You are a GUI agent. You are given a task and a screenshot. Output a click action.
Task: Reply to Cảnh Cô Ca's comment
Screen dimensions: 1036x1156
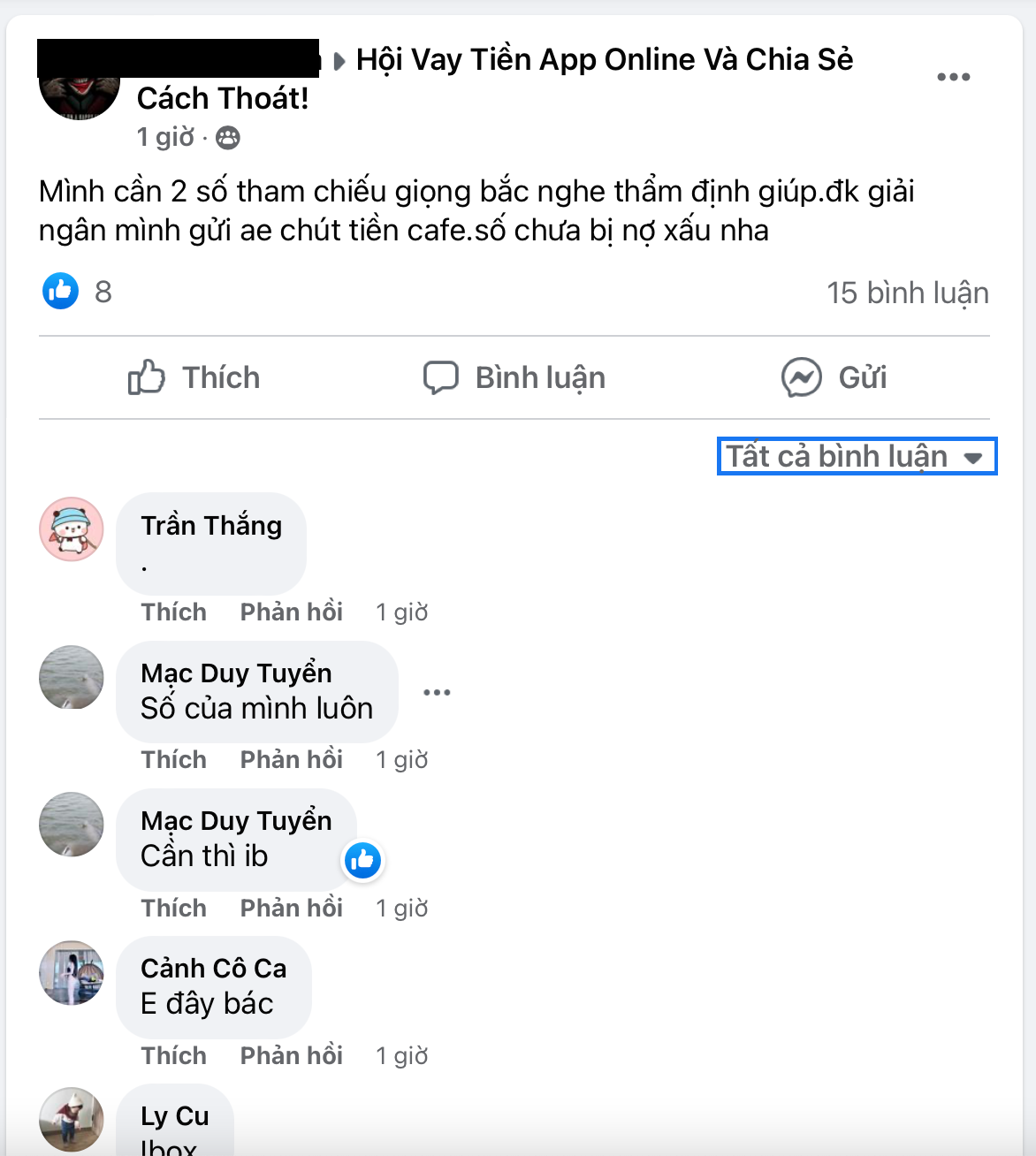[291, 1055]
